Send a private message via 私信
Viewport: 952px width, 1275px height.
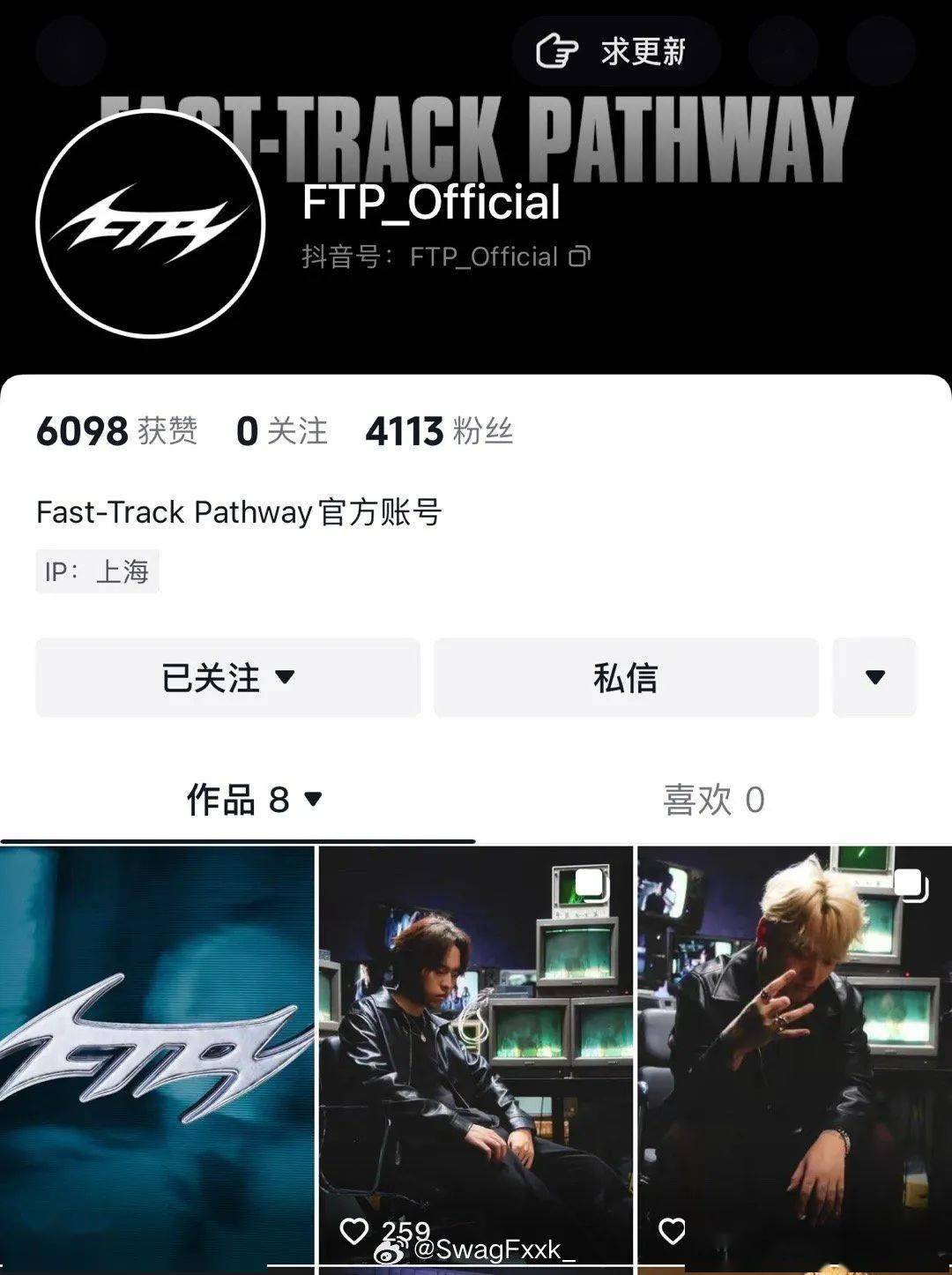click(625, 677)
